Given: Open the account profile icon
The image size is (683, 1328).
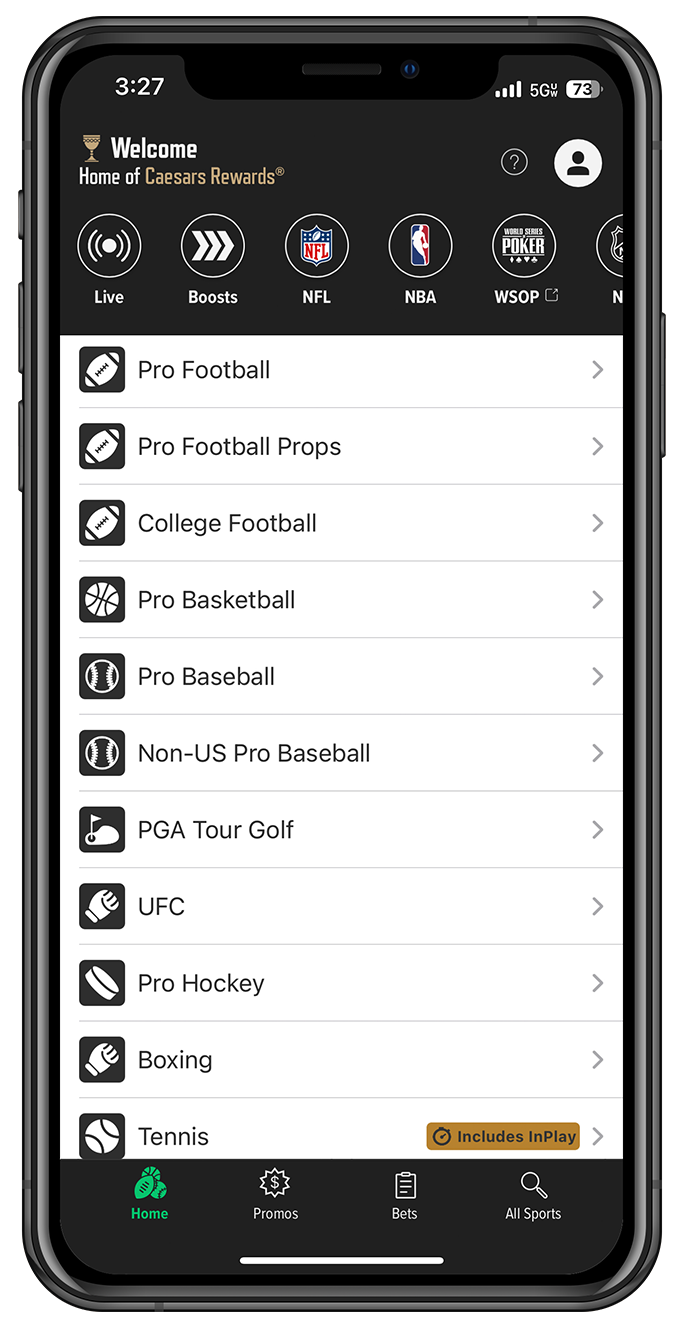Looking at the screenshot, I should tap(578, 163).
